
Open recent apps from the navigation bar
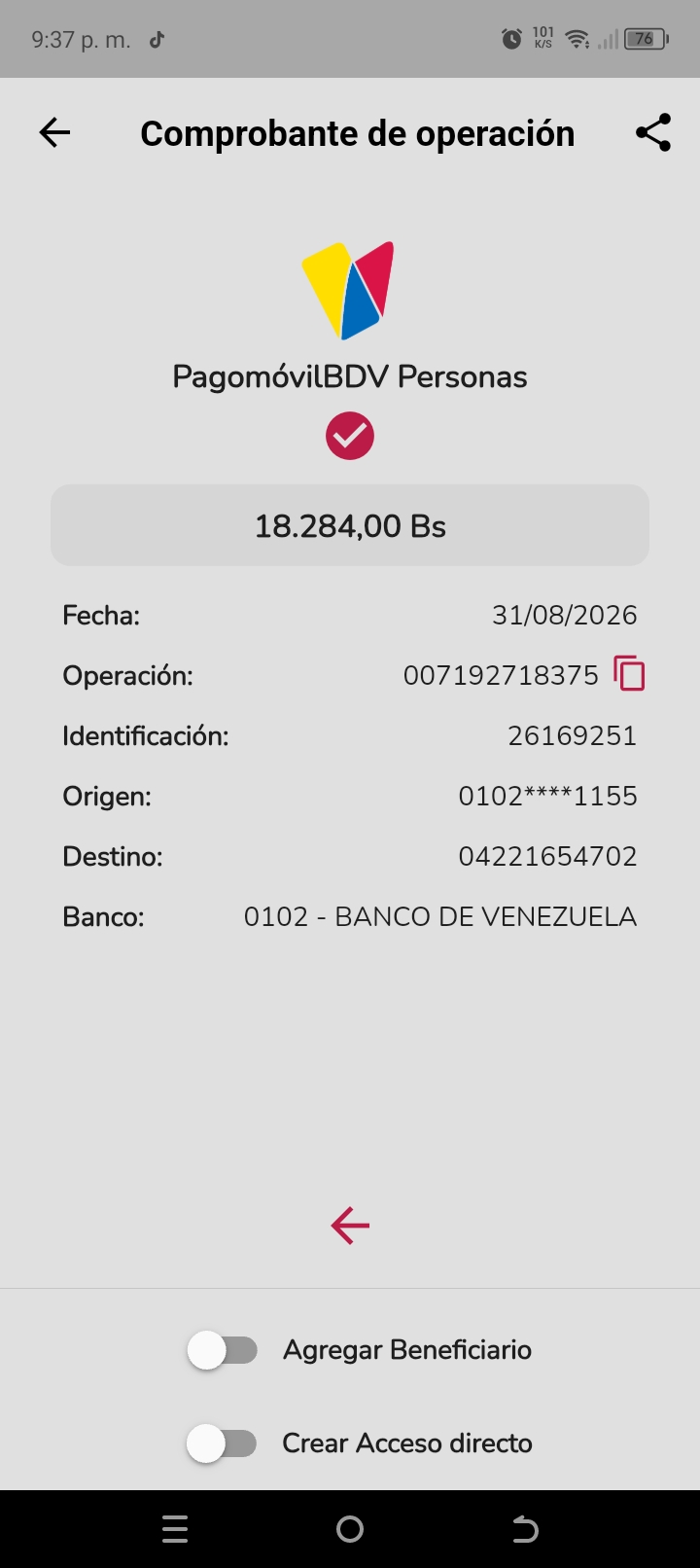click(x=175, y=1529)
